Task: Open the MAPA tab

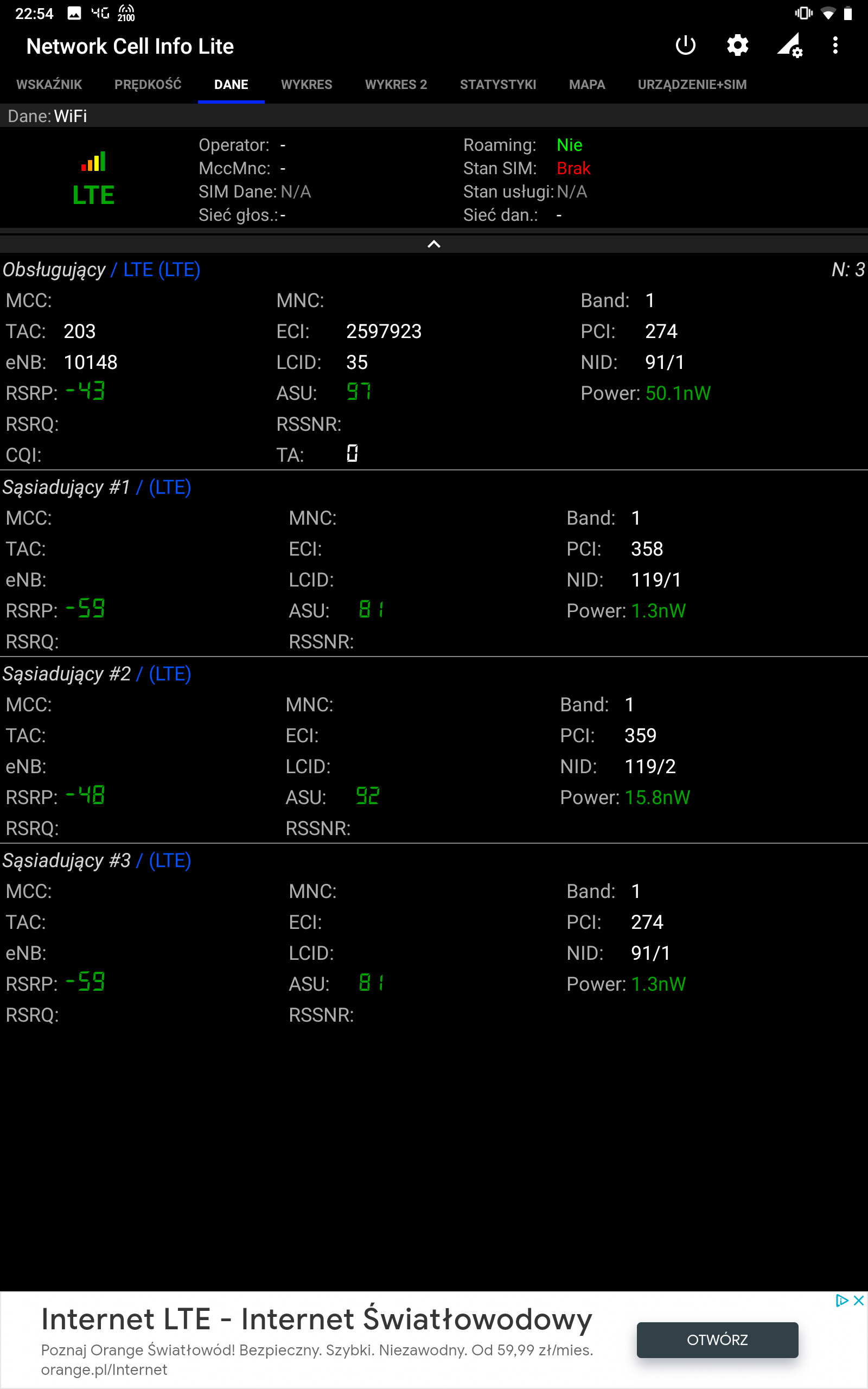Action: coord(588,85)
